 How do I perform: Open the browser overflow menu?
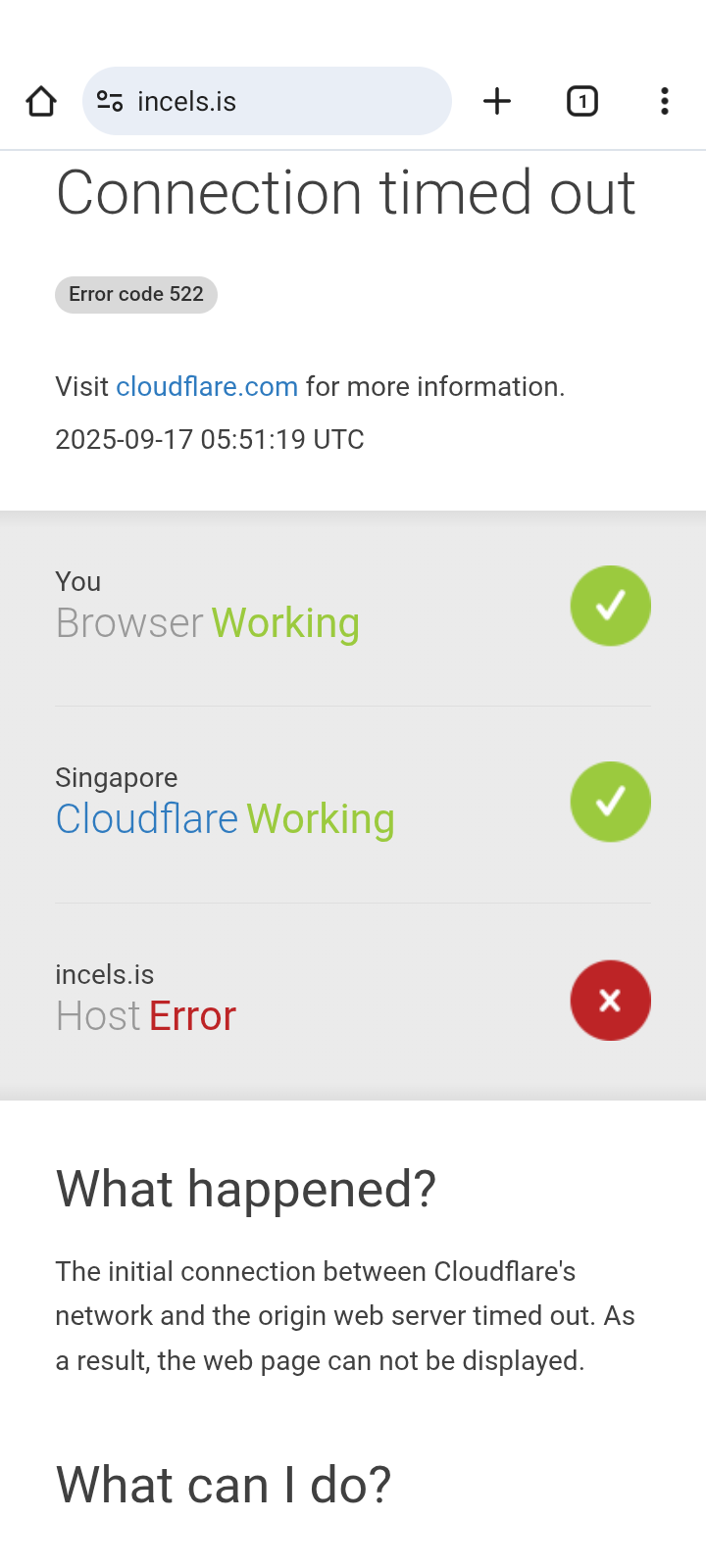(x=665, y=101)
